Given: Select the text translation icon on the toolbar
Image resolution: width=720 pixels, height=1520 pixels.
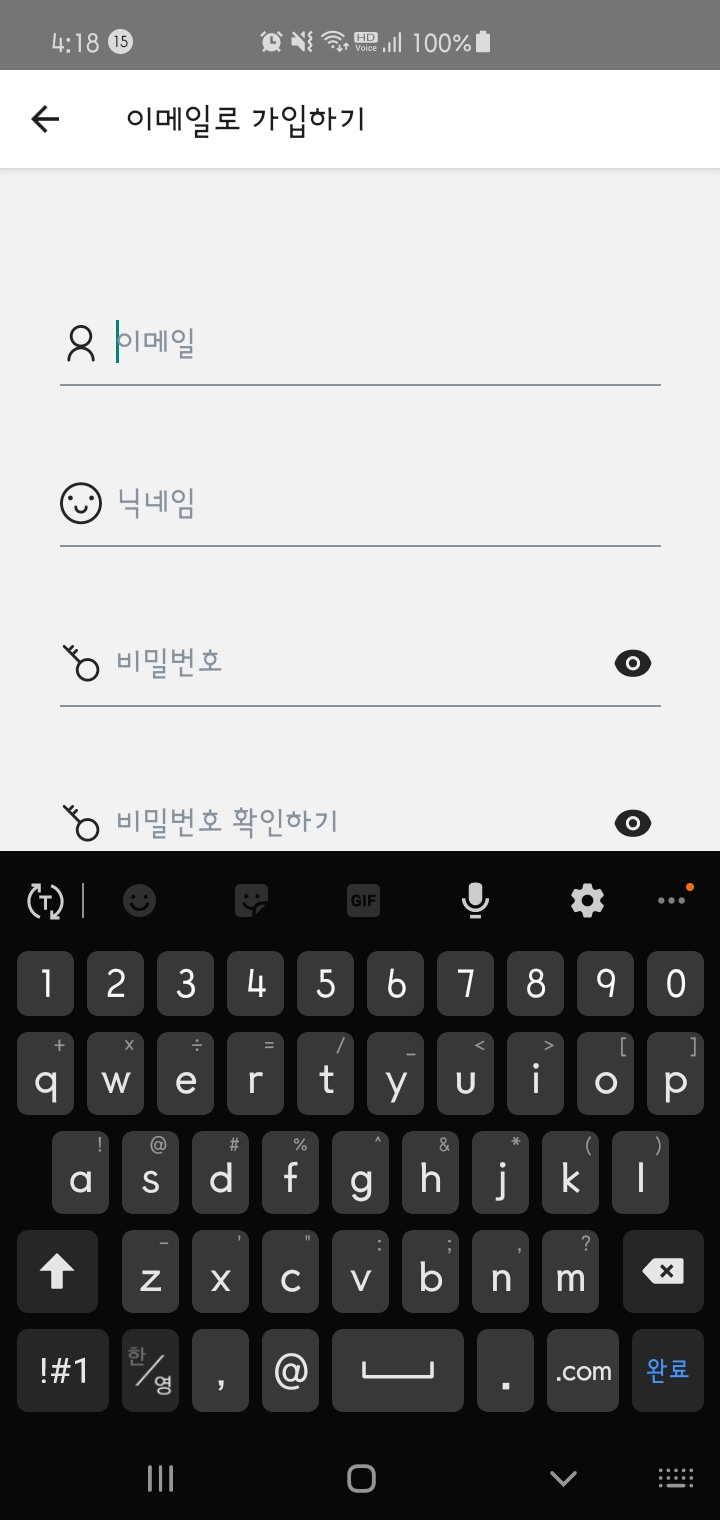Looking at the screenshot, I should pyautogui.click(x=43, y=900).
